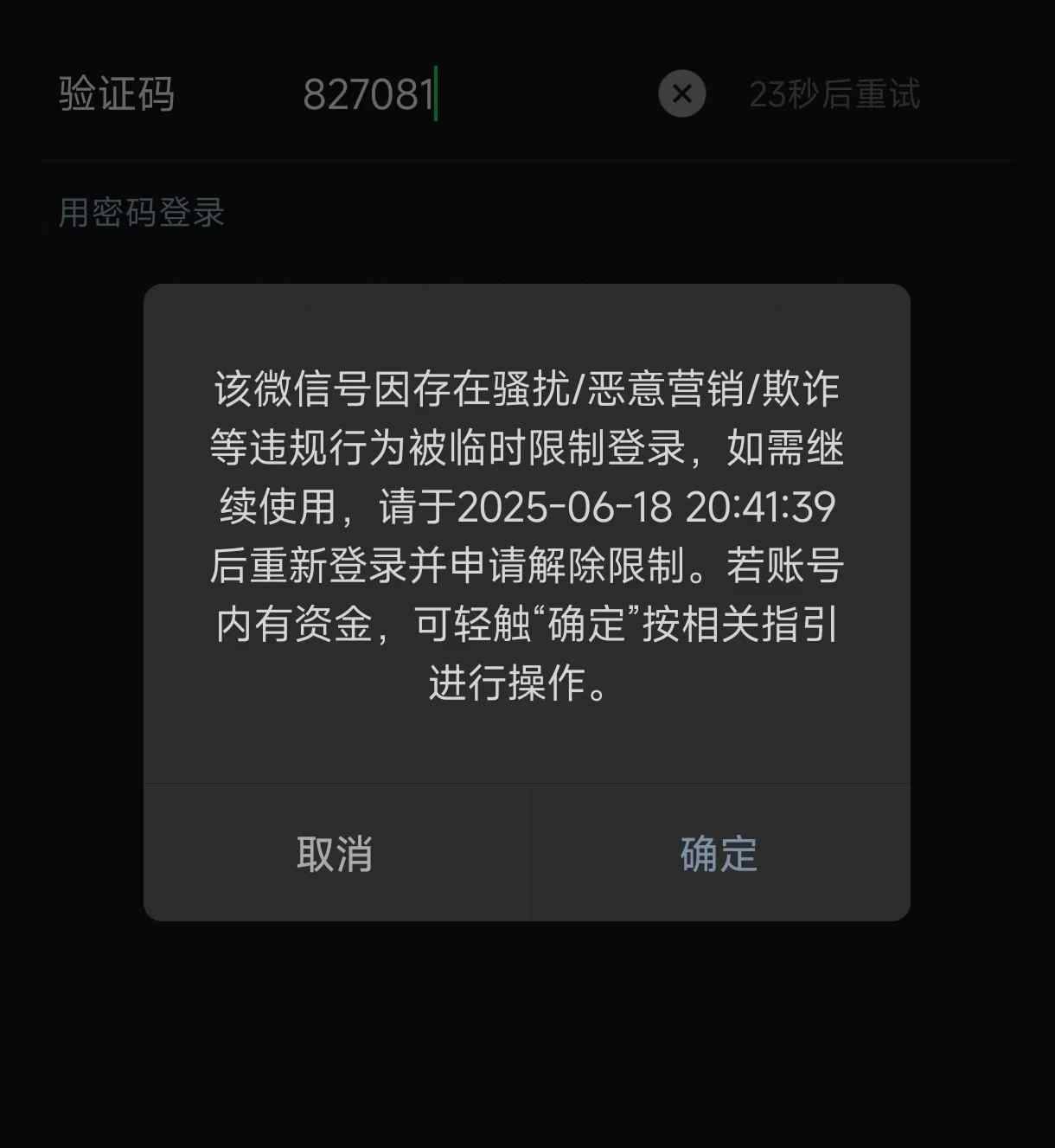
Task: Tap 确定 in the restriction dialog
Action: point(719,854)
